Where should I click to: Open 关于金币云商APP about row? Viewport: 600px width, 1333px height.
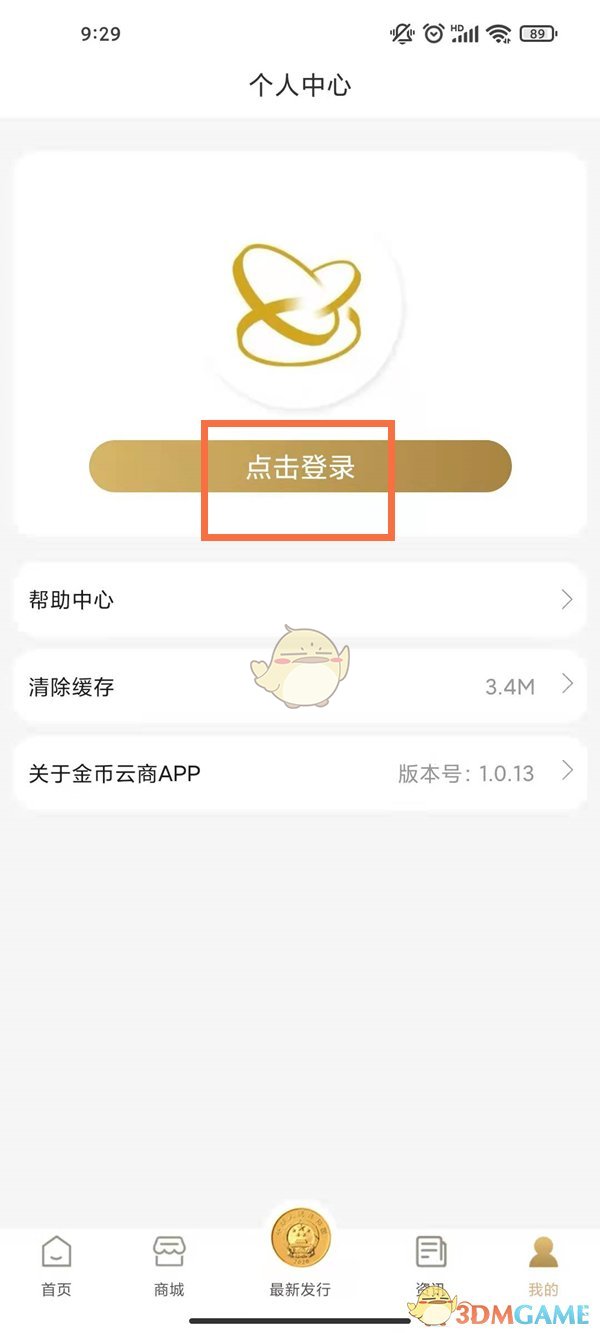pos(300,773)
